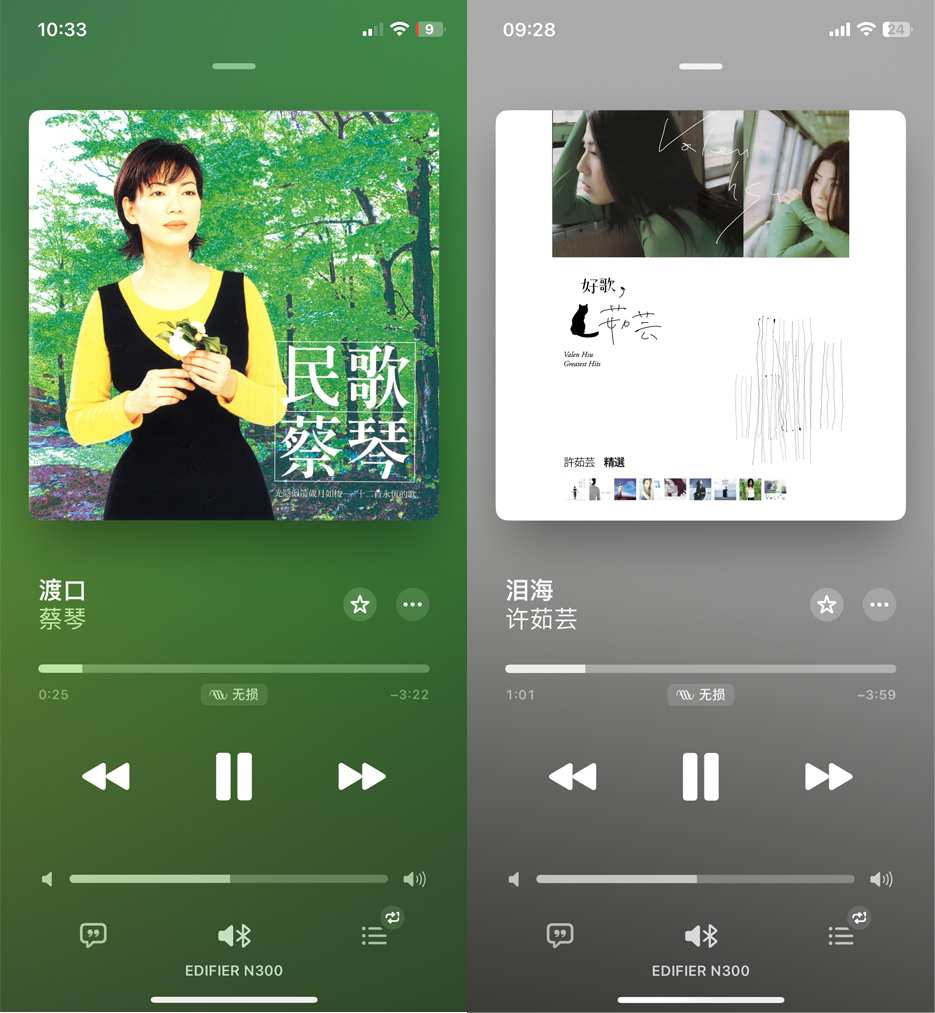
Task: Favorite 泪海 with the star icon
Action: (x=826, y=604)
